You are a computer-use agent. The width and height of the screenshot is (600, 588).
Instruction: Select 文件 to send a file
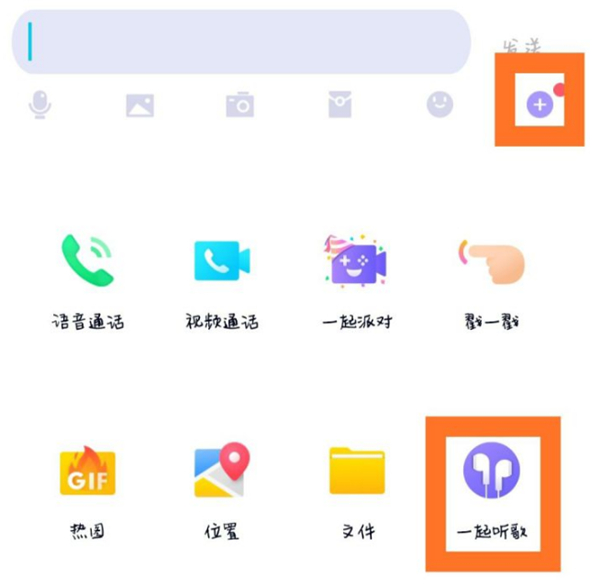[x=357, y=472]
